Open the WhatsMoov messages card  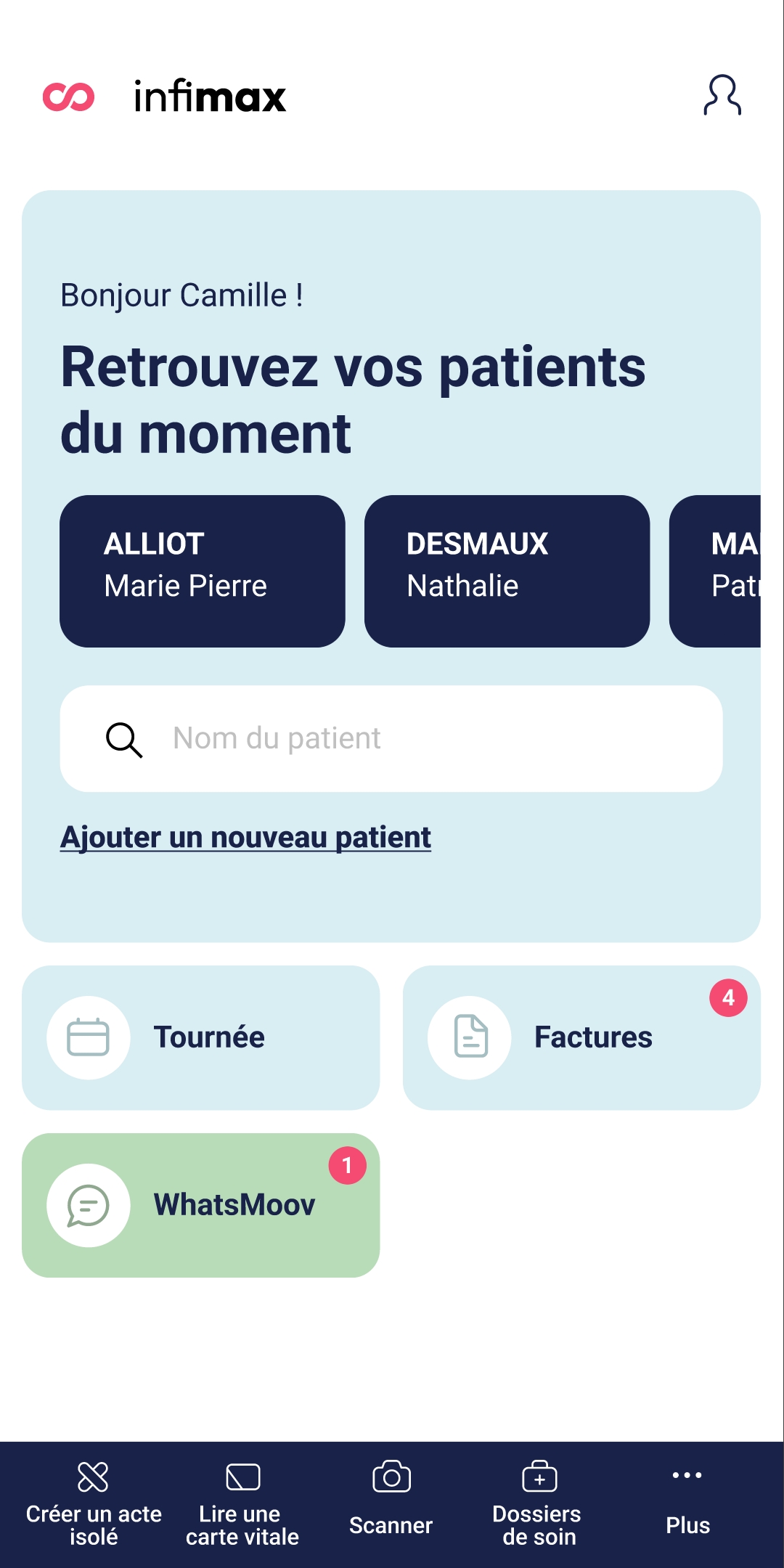point(201,1206)
